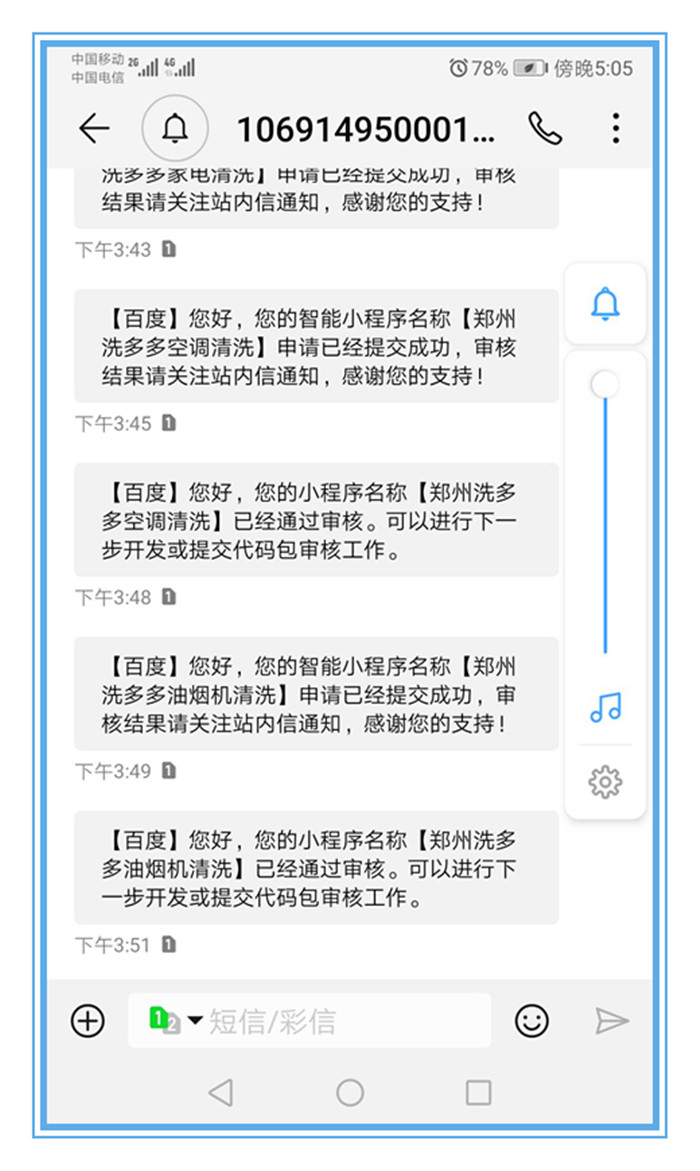
Task: Tap the system home button
Action: point(350,1092)
